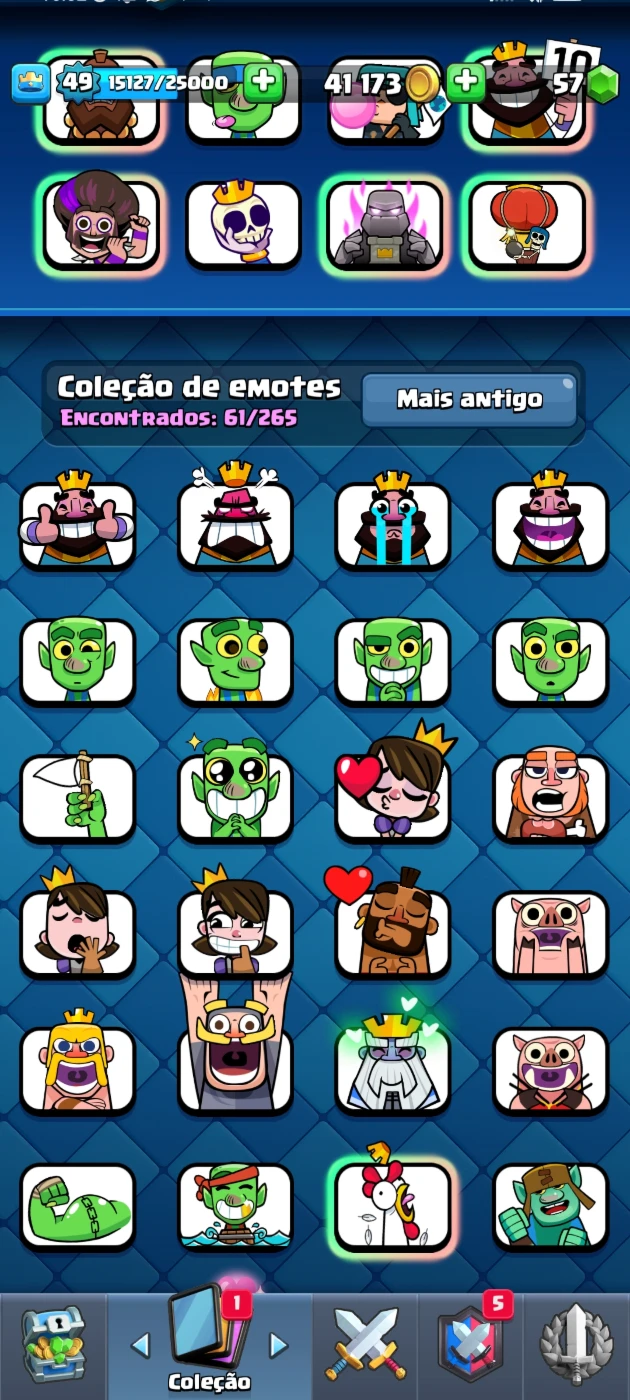Tap the left arrow beside Coleção
630x1400 pixels.
click(x=140, y=1345)
